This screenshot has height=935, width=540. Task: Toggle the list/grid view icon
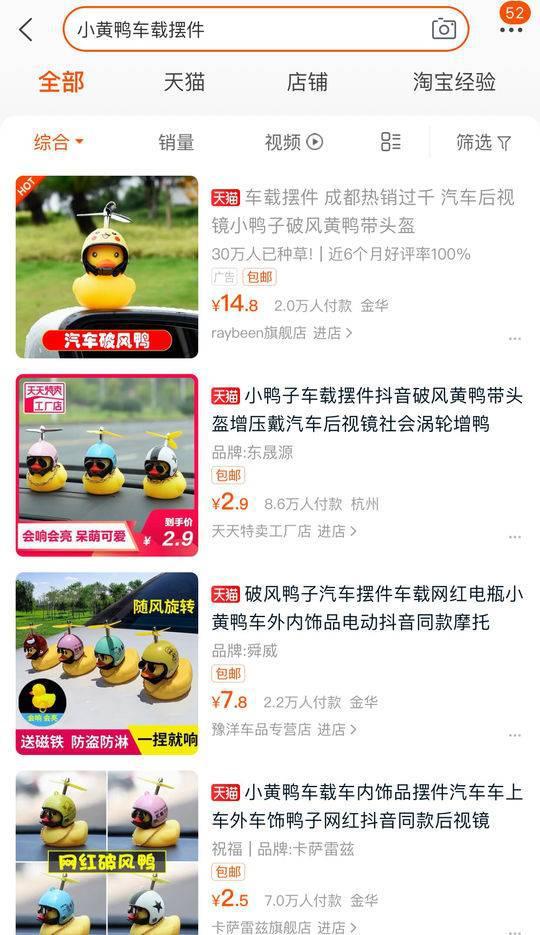(390, 141)
